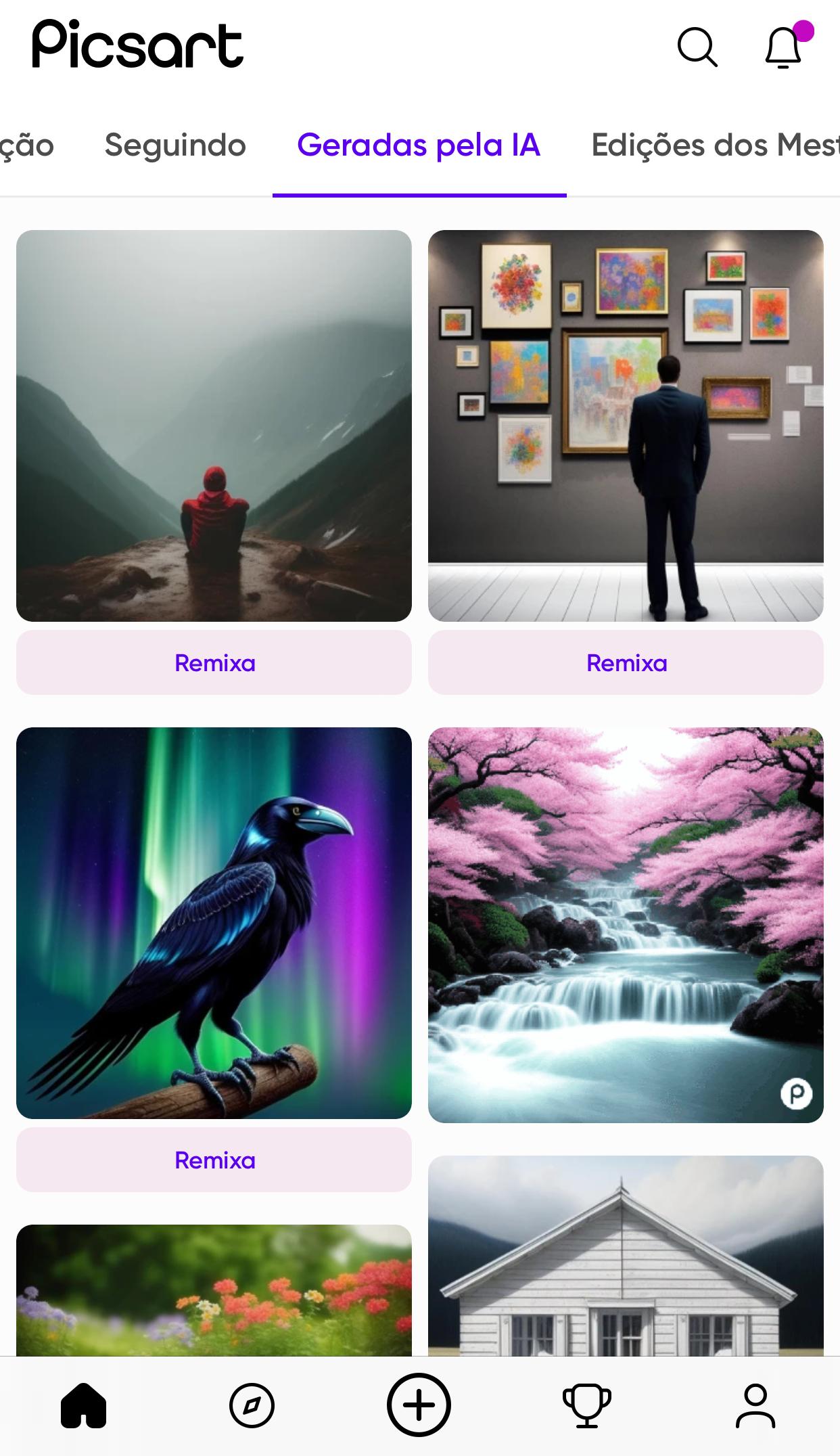Open the notifications bell

(784, 47)
